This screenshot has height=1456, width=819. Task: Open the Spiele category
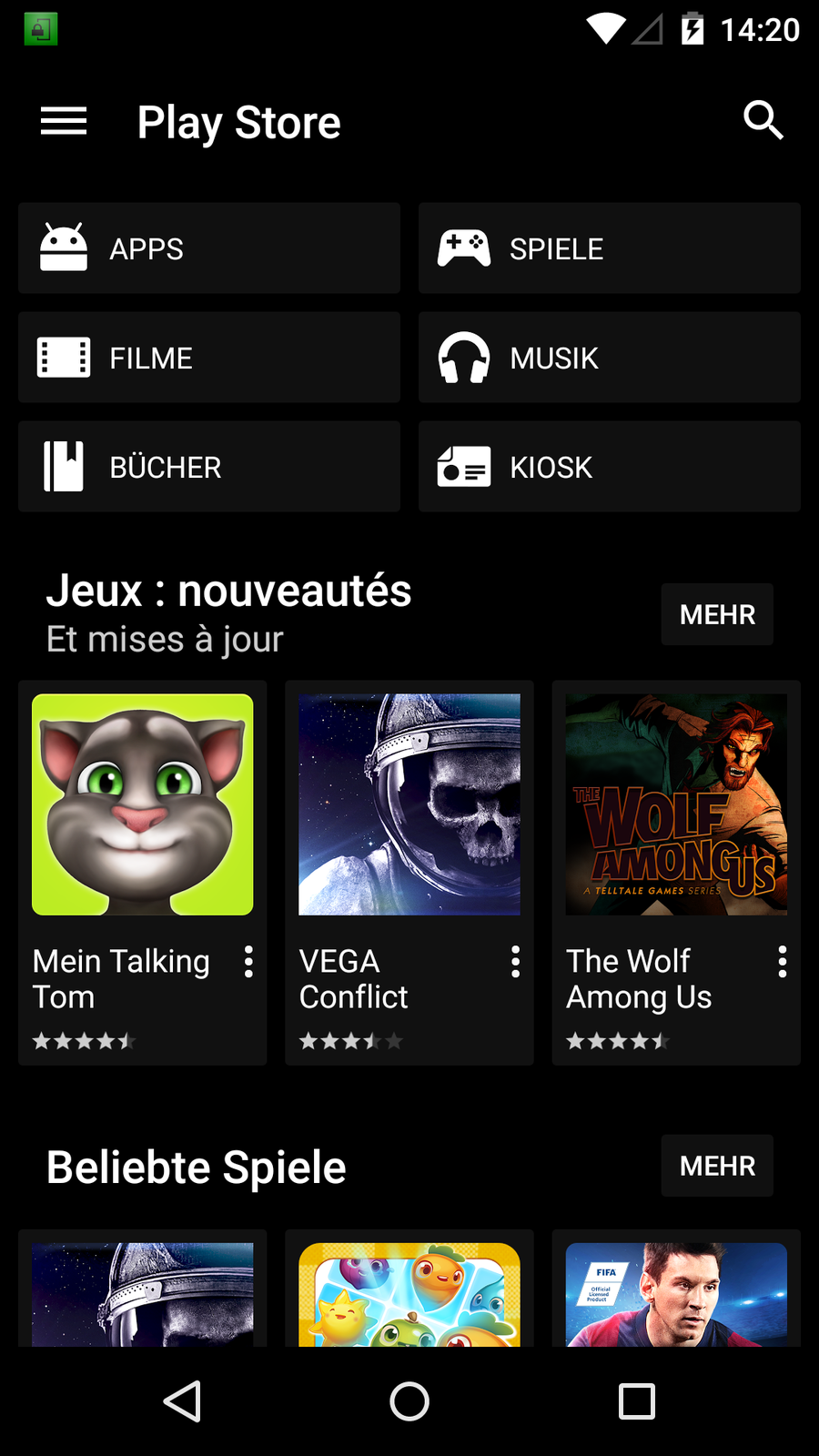[610, 248]
